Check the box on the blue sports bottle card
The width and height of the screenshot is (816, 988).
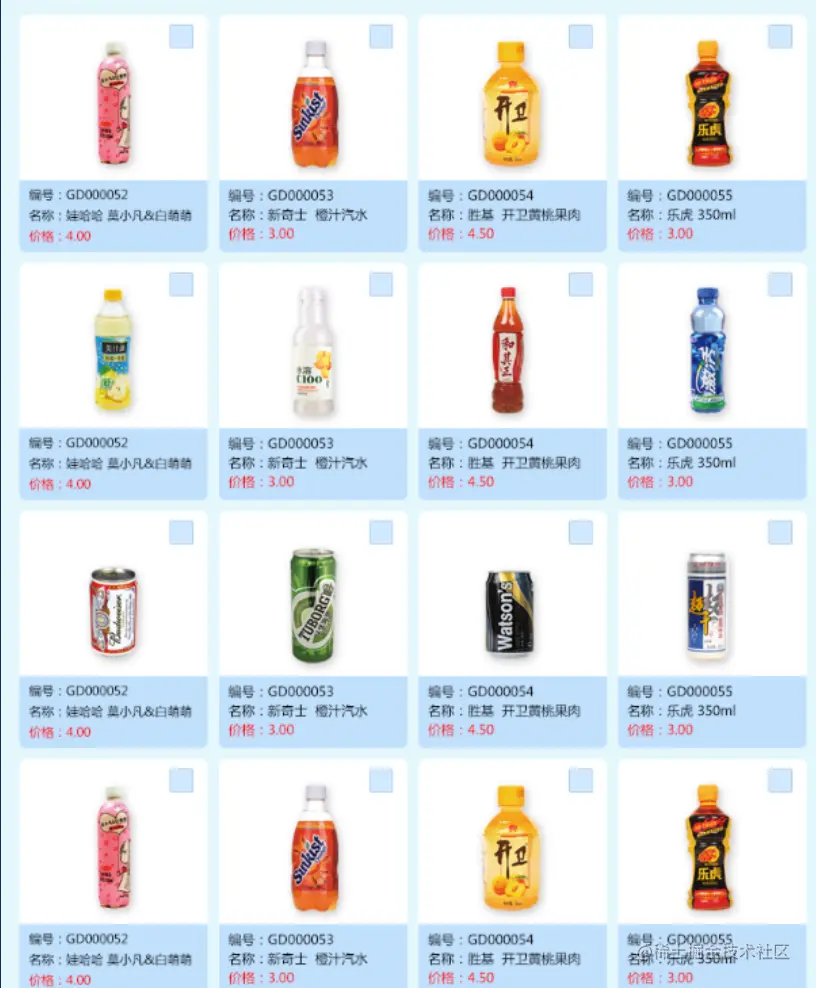point(780,285)
